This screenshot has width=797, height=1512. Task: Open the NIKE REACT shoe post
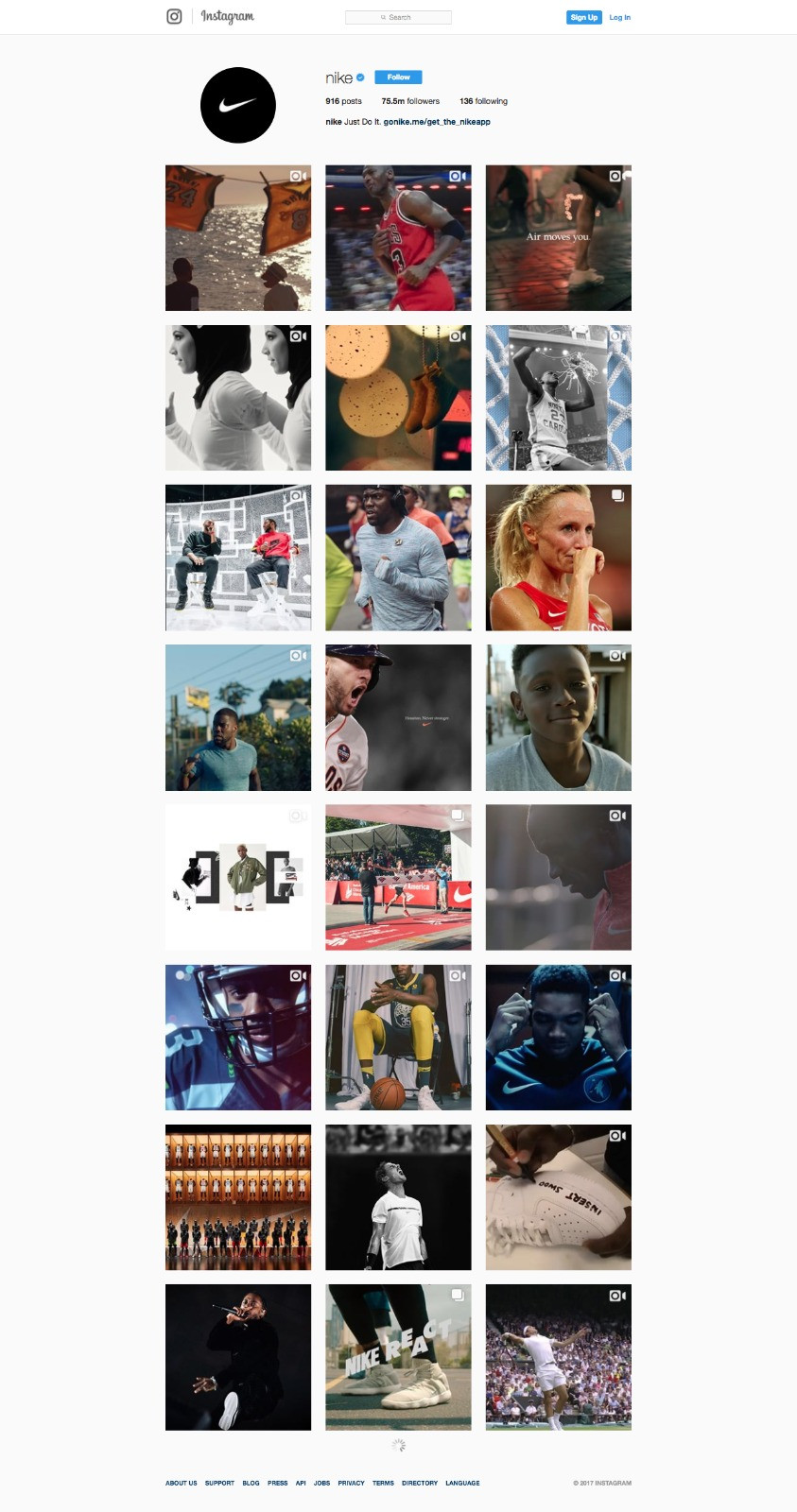(398, 1357)
